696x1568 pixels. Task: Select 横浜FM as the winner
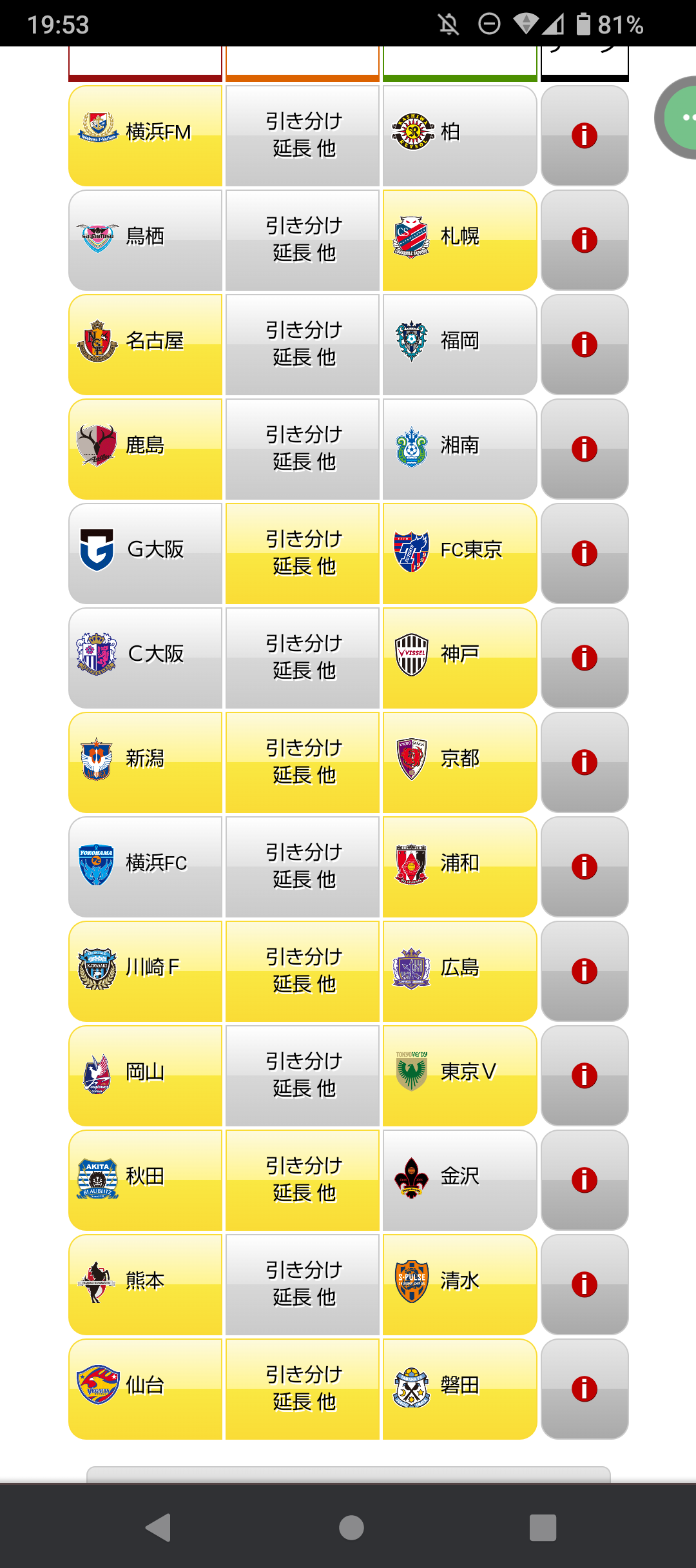pyautogui.click(x=145, y=136)
